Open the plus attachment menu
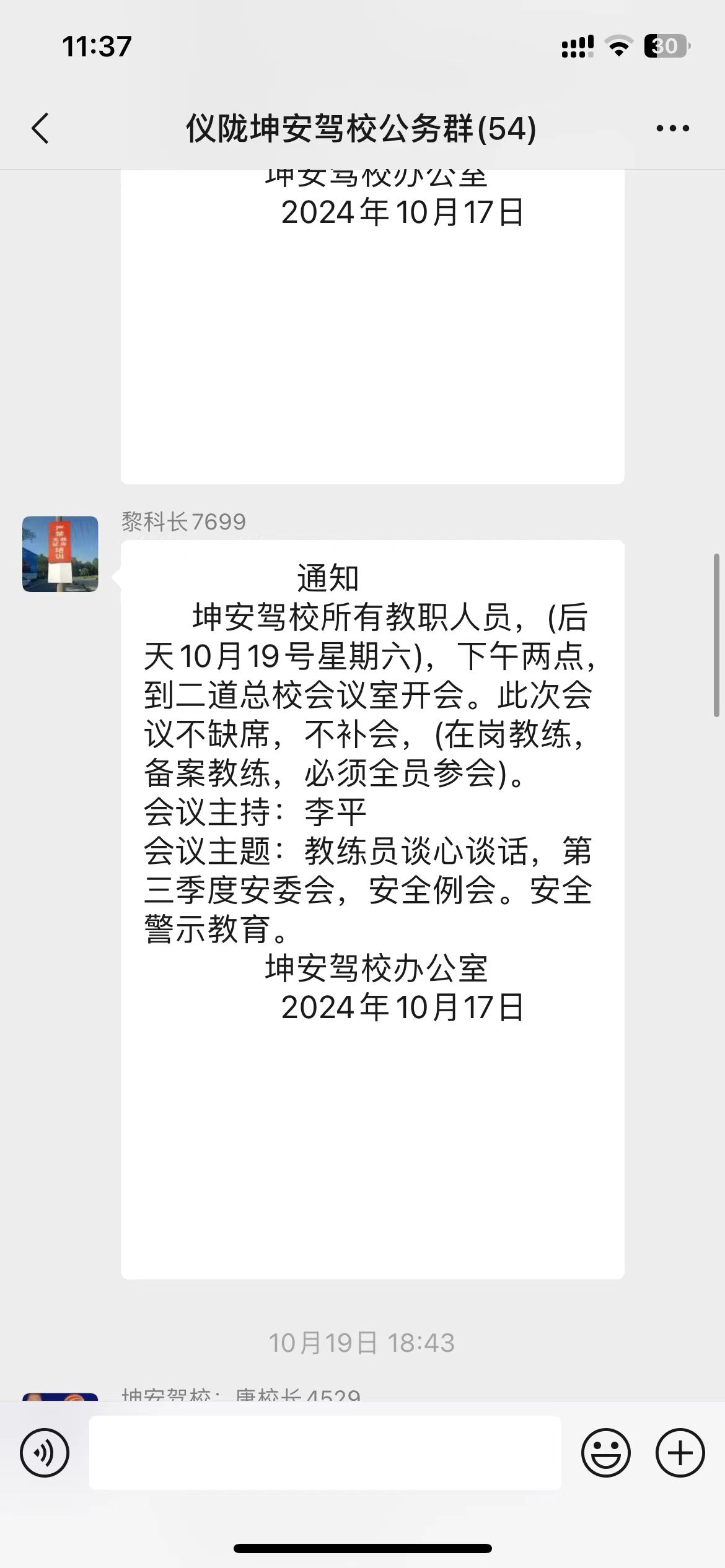This screenshot has width=725, height=1568. pos(680,1453)
